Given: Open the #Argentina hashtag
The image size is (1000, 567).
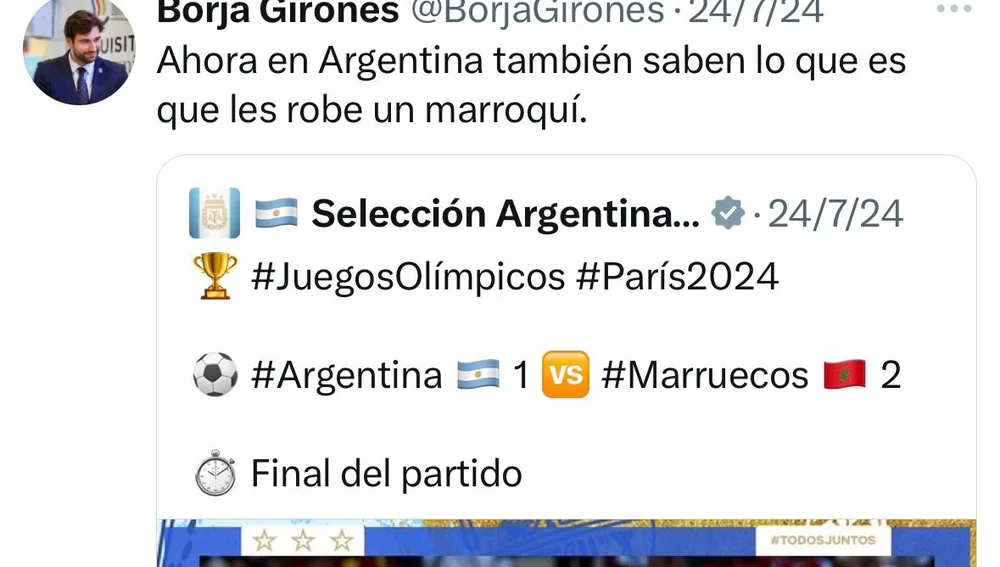Looking at the screenshot, I should (x=346, y=375).
